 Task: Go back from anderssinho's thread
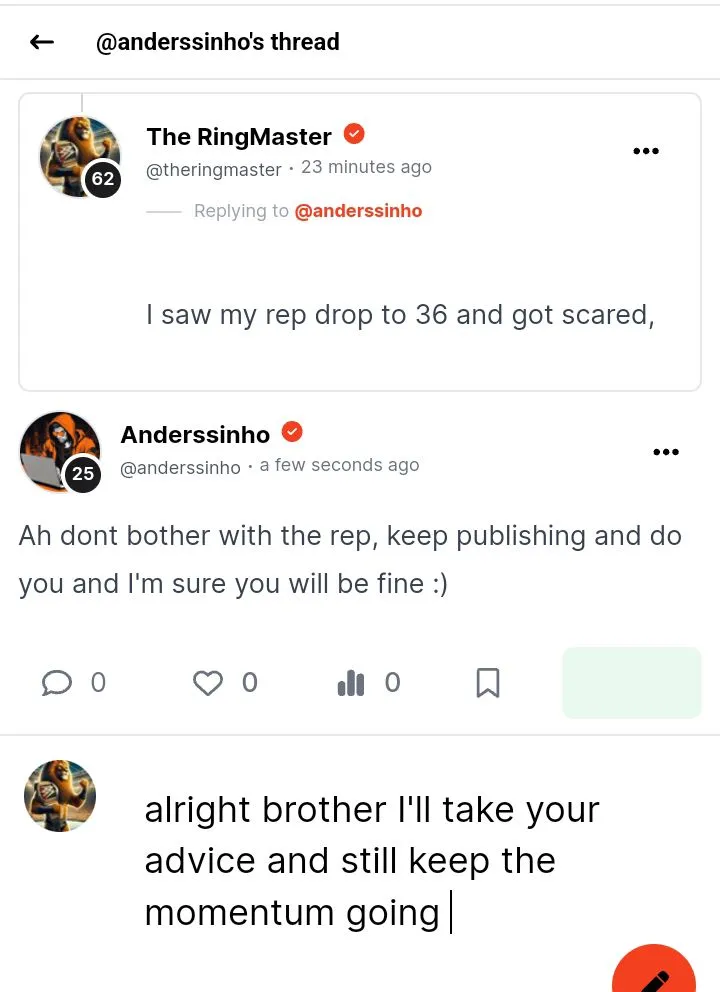coord(41,42)
